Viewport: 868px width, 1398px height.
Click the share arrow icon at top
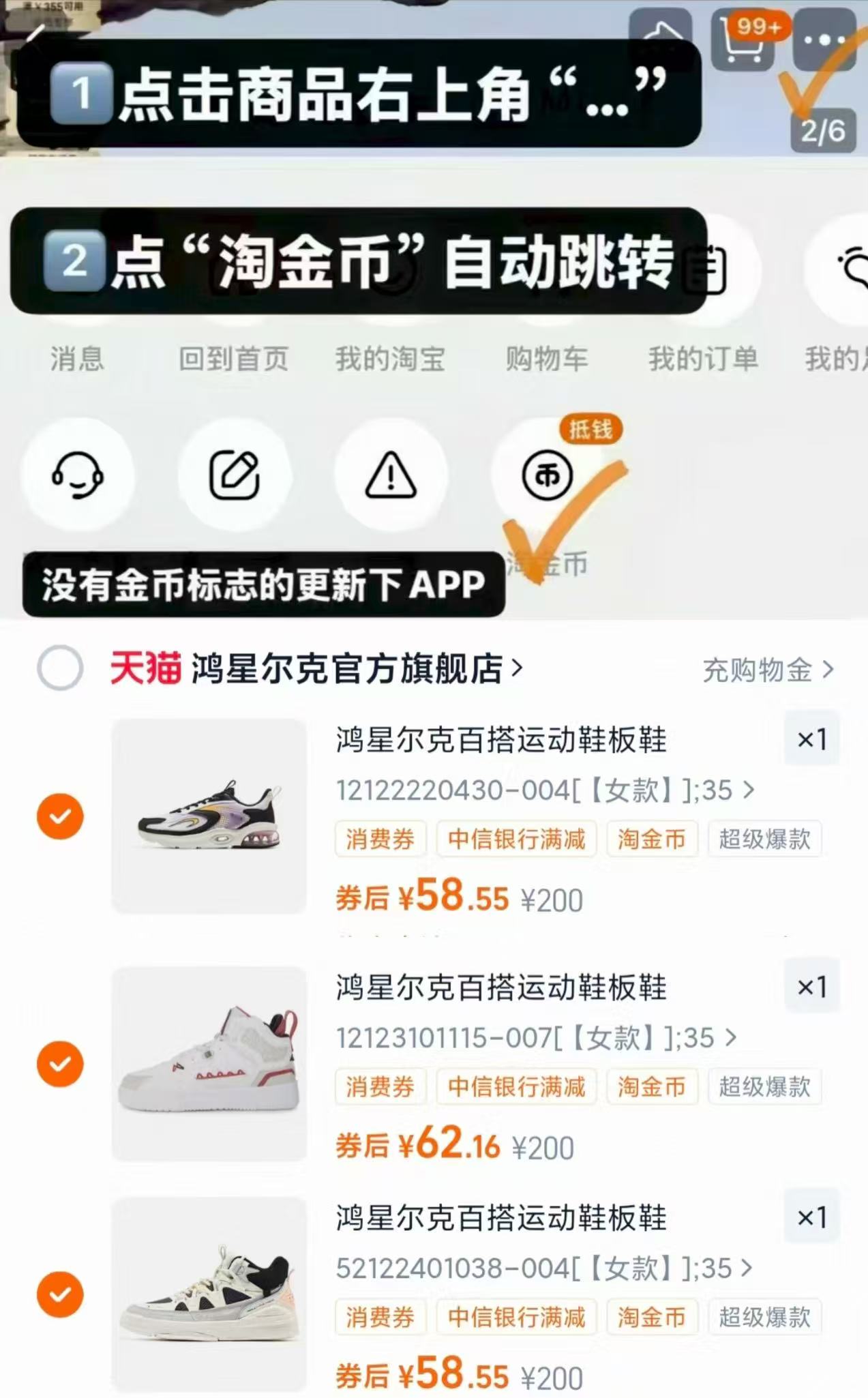(x=660, y=31)
